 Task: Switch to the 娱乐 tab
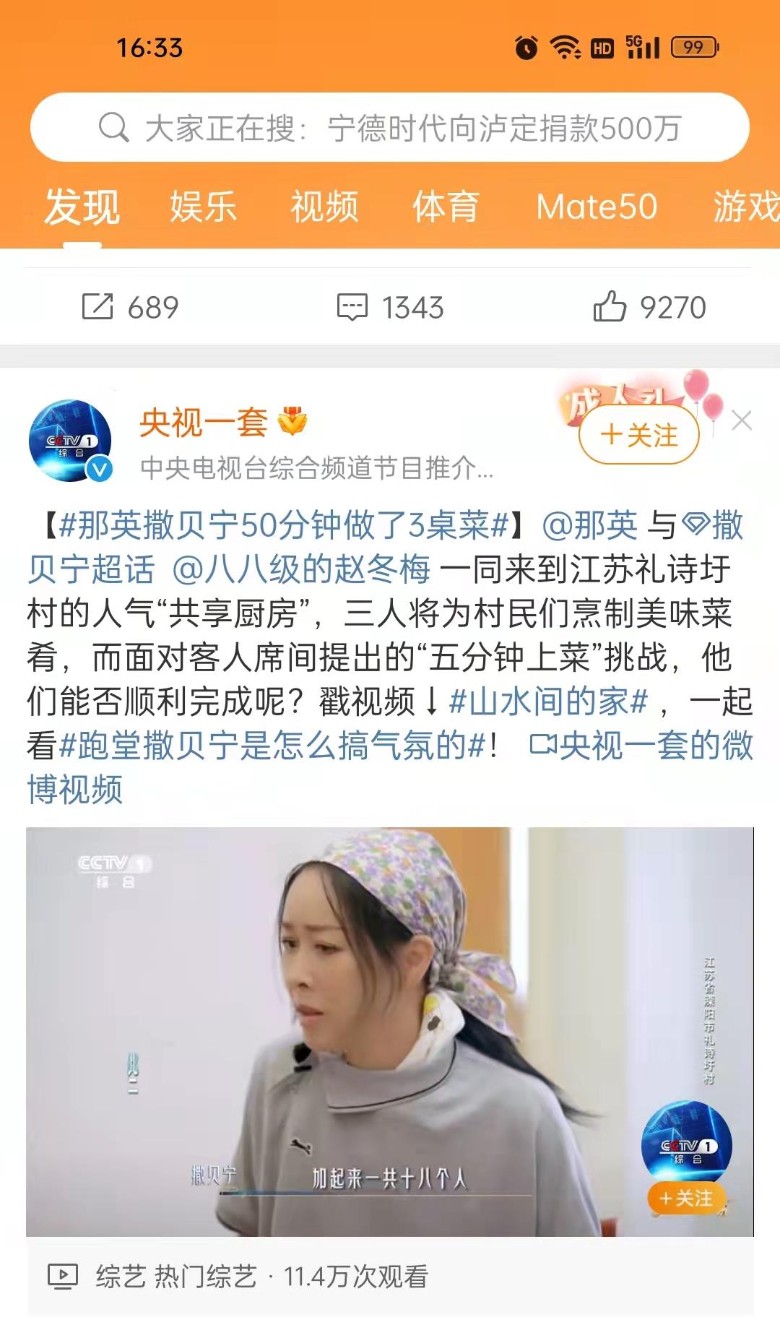(x=203, y=207)
